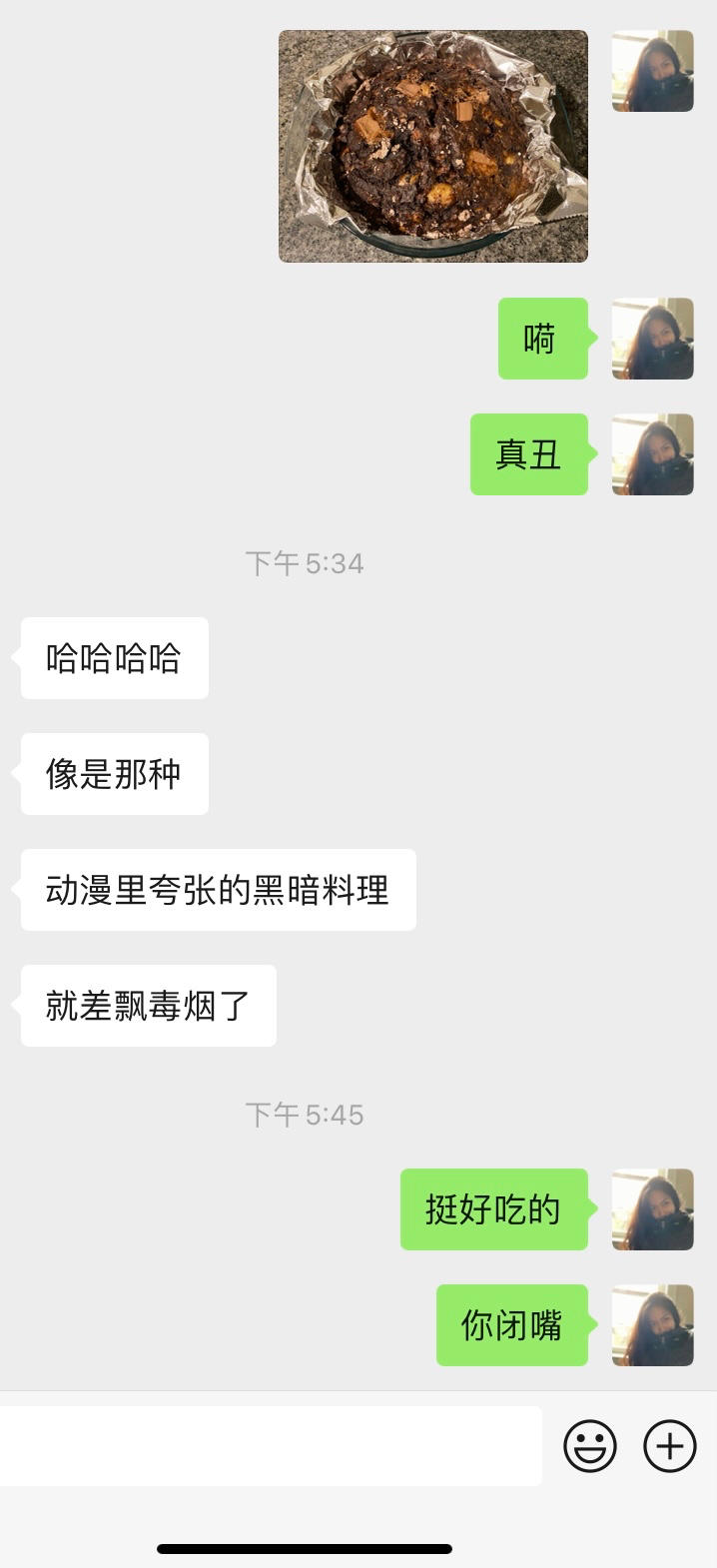The height and width of the screenshot is (1568, 717).
Task: Open the chocolate cake photo message
Action: tap(432, 146)
